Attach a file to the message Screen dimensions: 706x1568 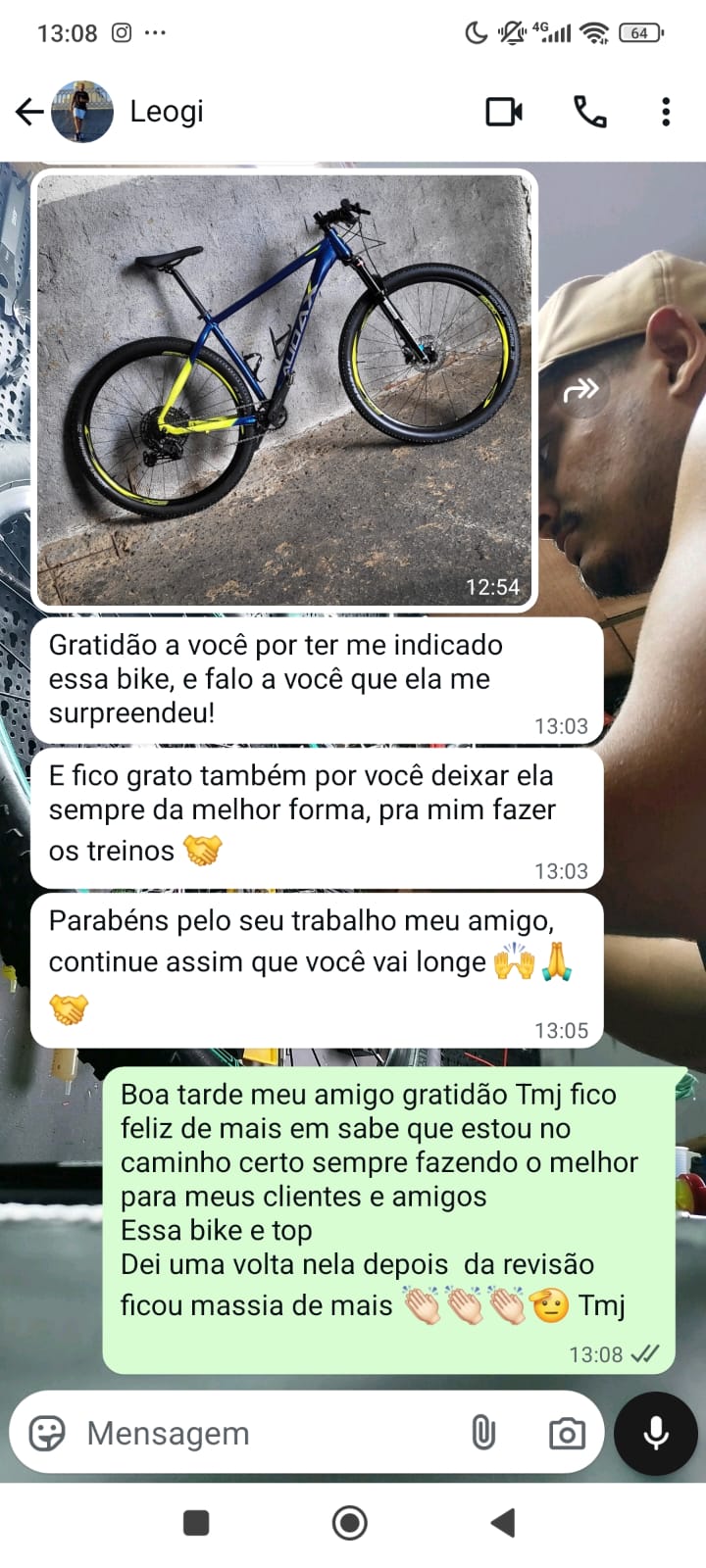pyautogui.click(x=483, y=1433)
